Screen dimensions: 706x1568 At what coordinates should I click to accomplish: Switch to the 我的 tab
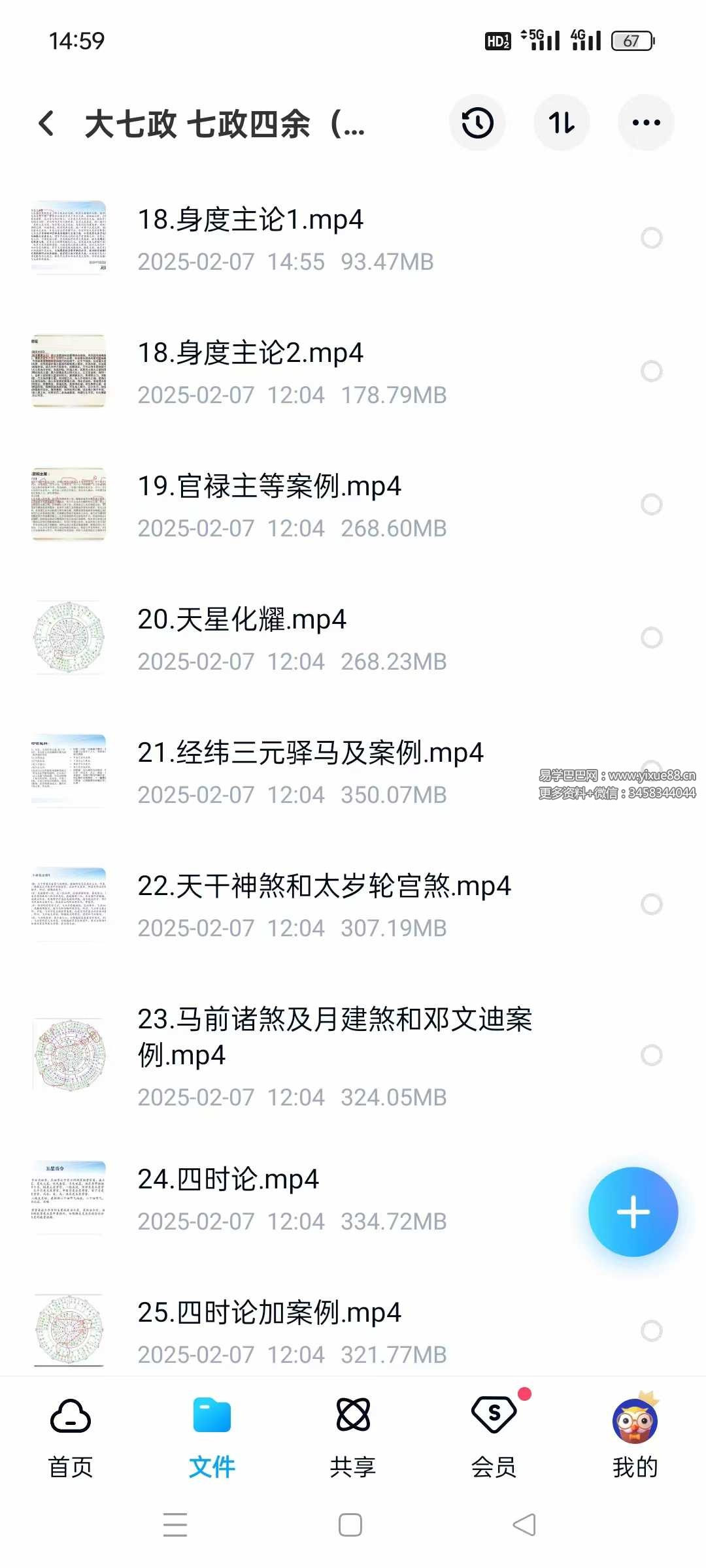pyautogui.click(x=635, y=1438)
